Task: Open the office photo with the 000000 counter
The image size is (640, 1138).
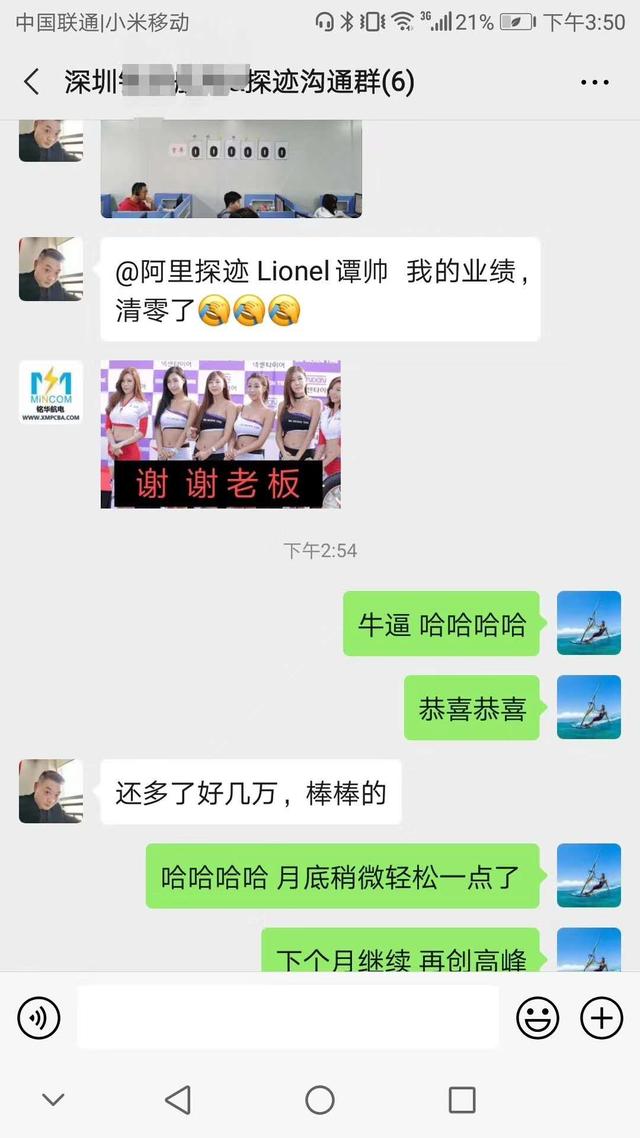Action: coord(231,168)
